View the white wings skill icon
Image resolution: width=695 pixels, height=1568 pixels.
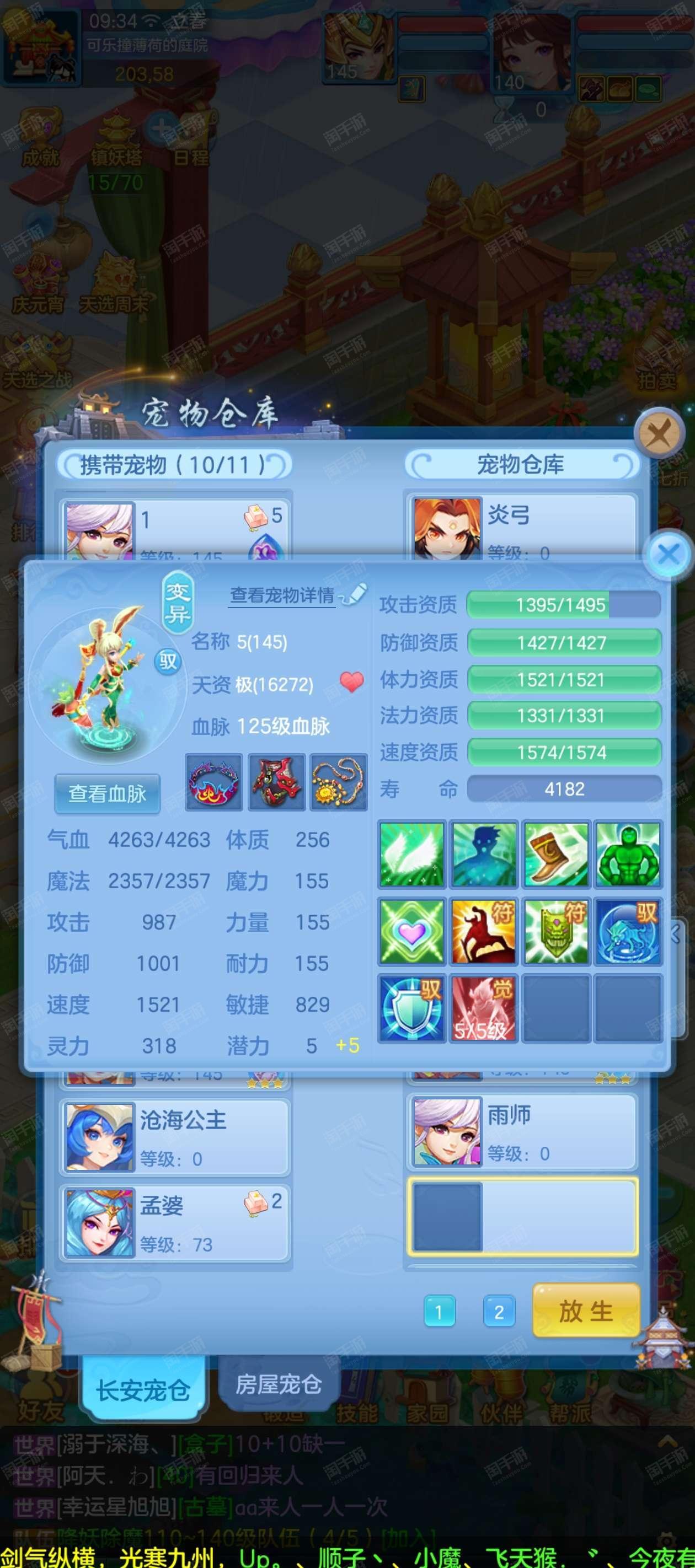412,854
